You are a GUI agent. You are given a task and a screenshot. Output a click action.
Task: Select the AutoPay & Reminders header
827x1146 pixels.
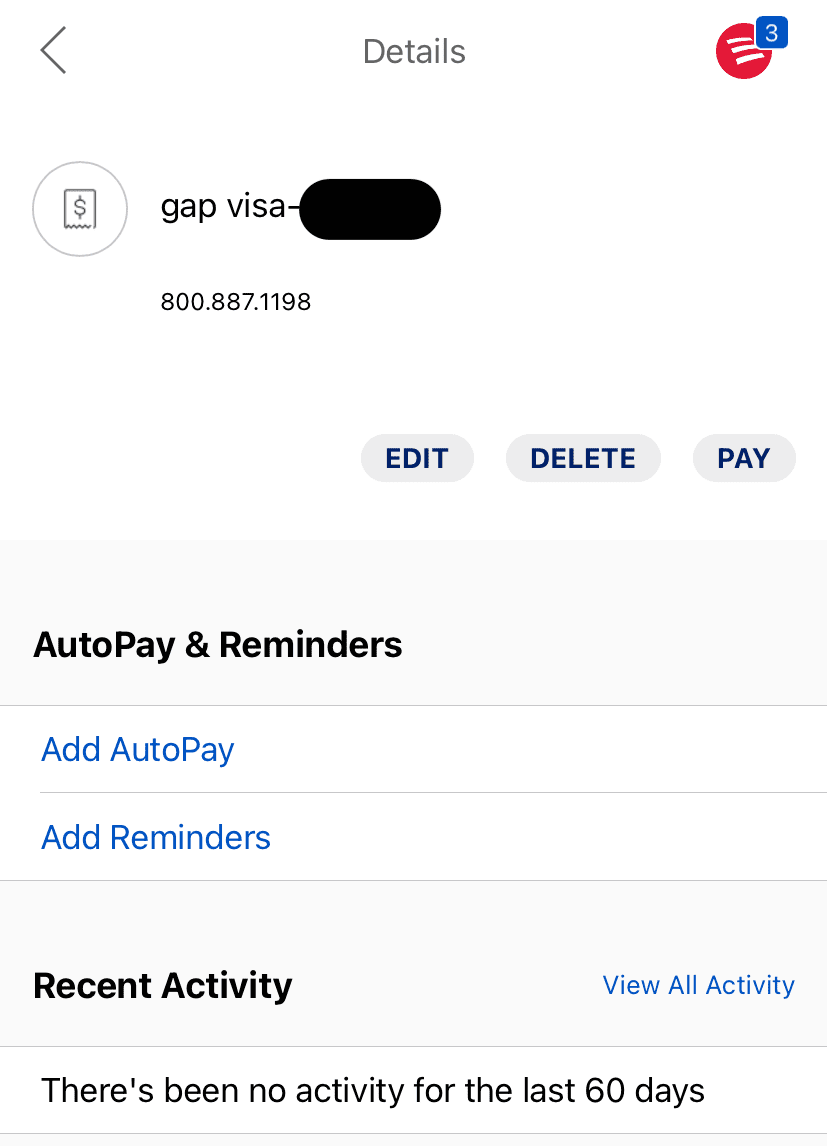[218, 644]
